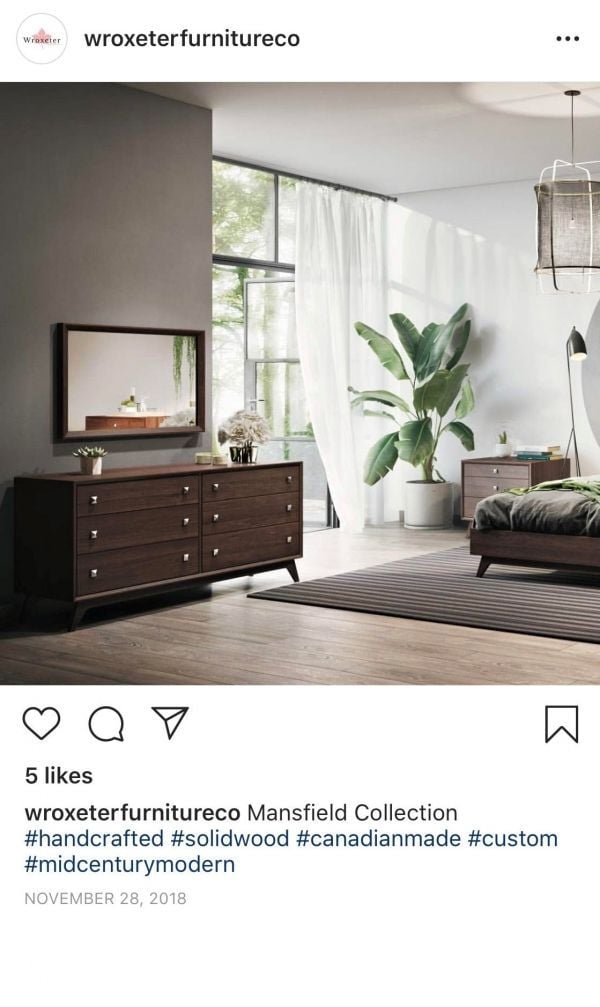Screen dimensions: 600x1007
Task: Open the #midcenturymodern hashtag
Action: tap(129, 864)
